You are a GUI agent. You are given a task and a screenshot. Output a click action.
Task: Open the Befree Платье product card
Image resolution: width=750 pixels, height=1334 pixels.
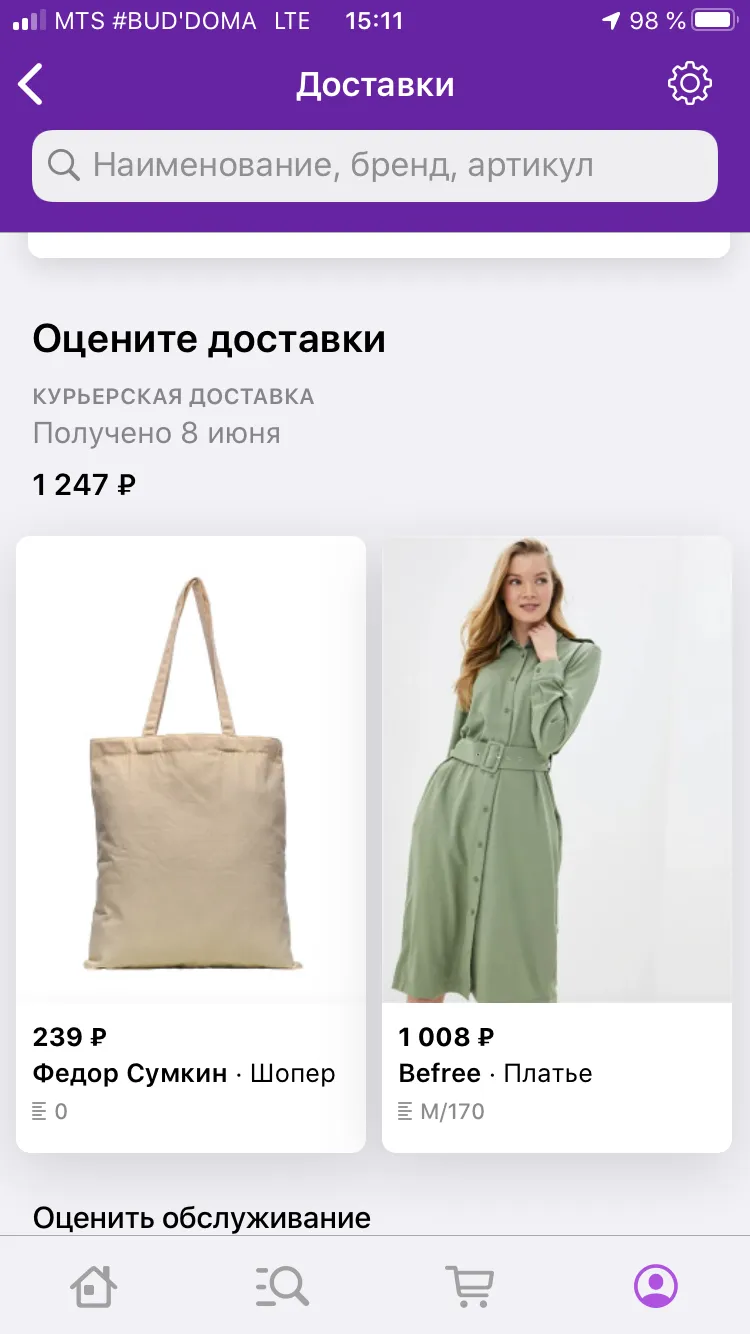pos(557,844)
